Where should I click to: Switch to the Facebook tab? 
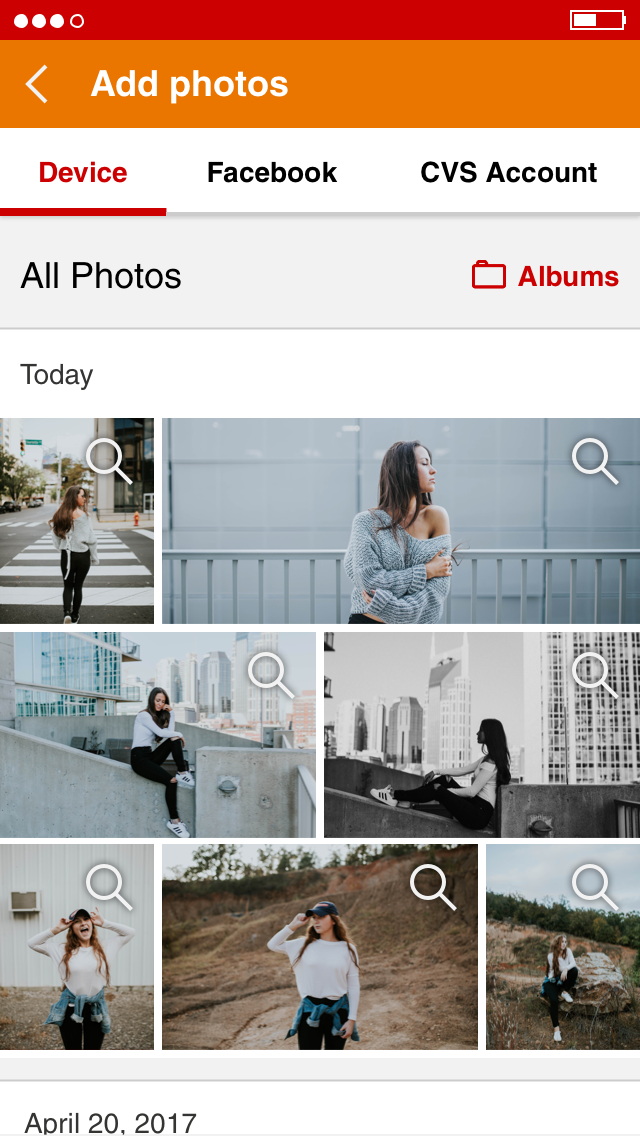click(272, 172)
